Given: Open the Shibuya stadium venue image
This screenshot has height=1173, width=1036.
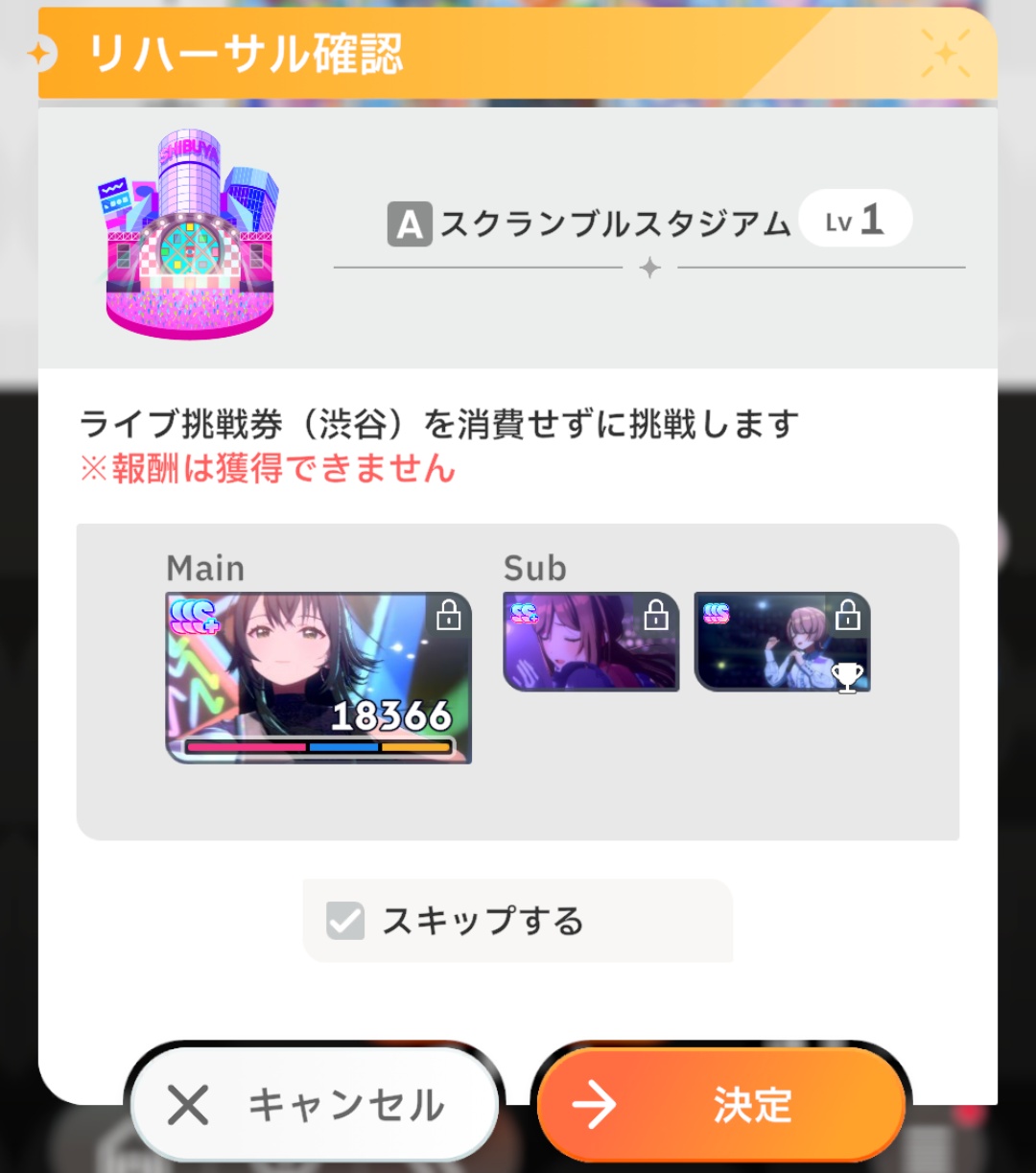Looking at the screenshot, I should pos(189,235).
